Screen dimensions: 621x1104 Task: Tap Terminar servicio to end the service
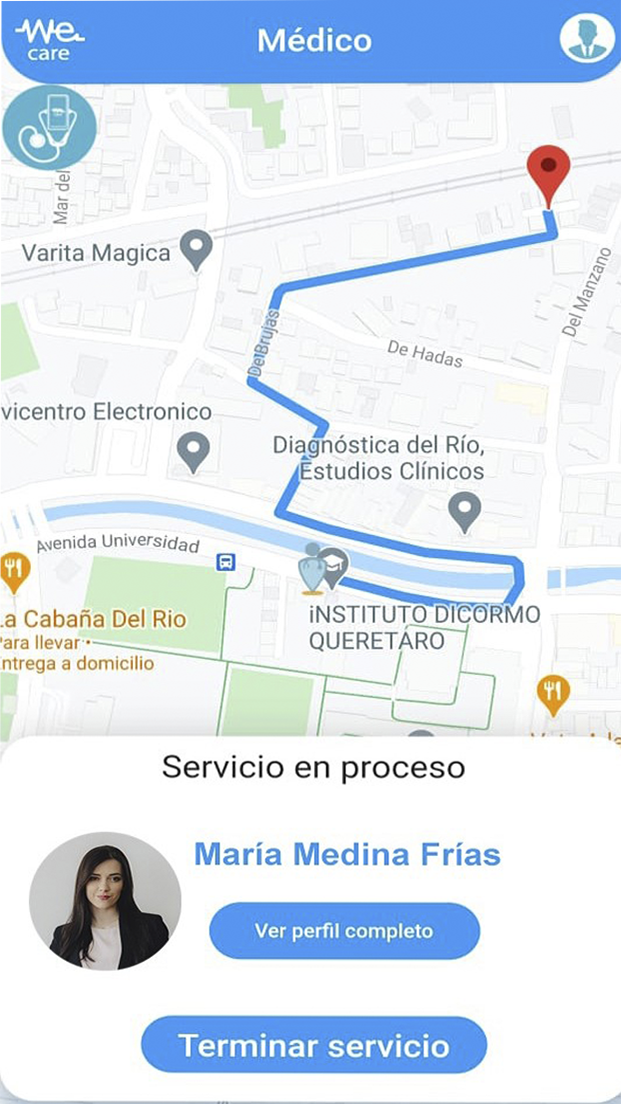[x=314, y=1045]
